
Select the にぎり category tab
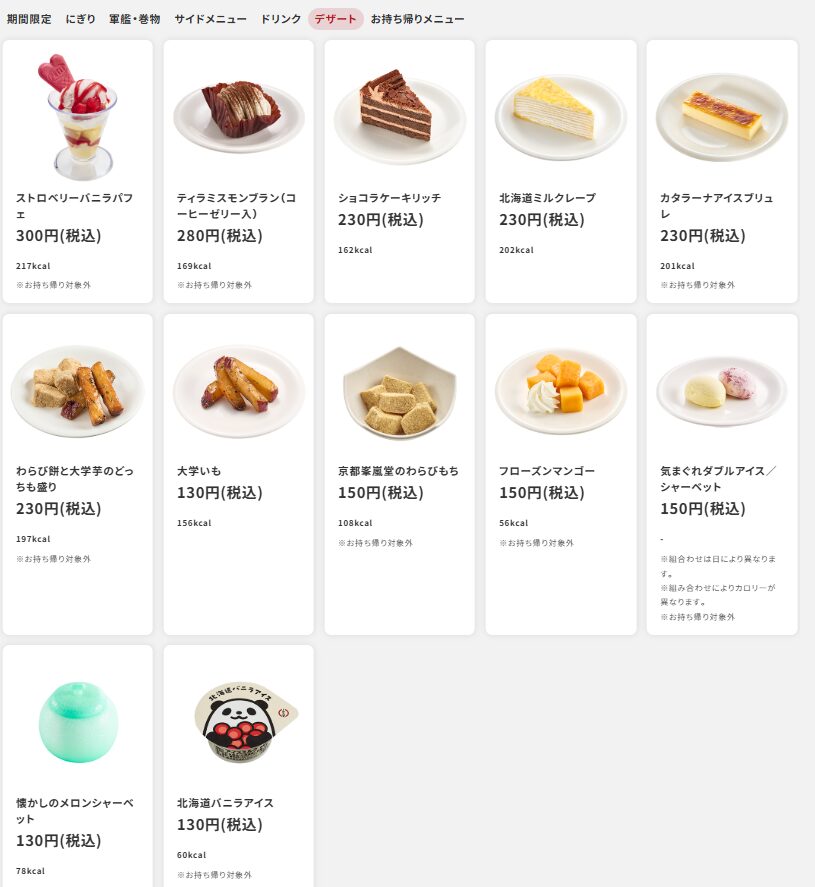(x=80, y=19)
